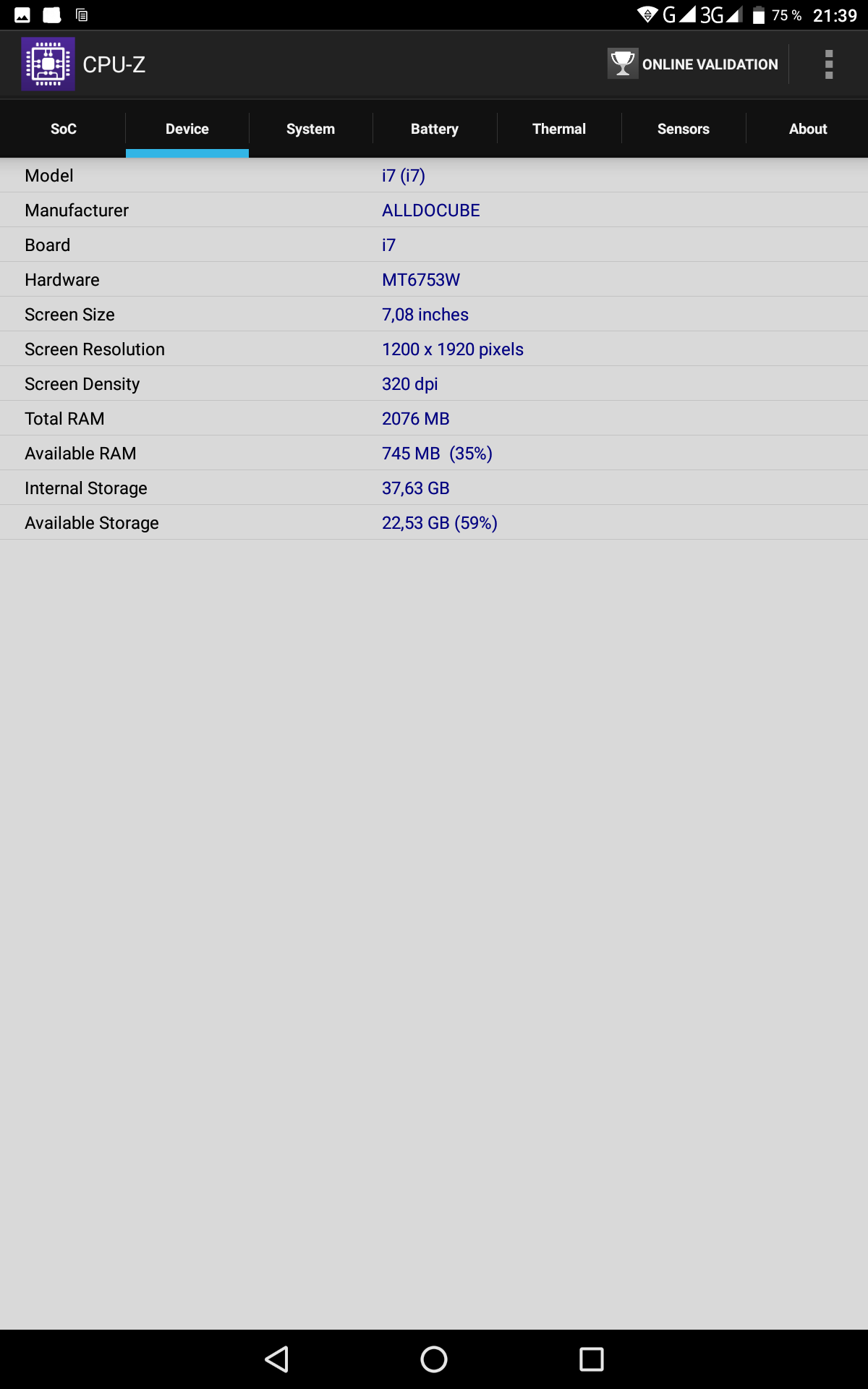This screenshot has width=868, height=1389.
Task: Open the System tab
Action: point(311,129)
